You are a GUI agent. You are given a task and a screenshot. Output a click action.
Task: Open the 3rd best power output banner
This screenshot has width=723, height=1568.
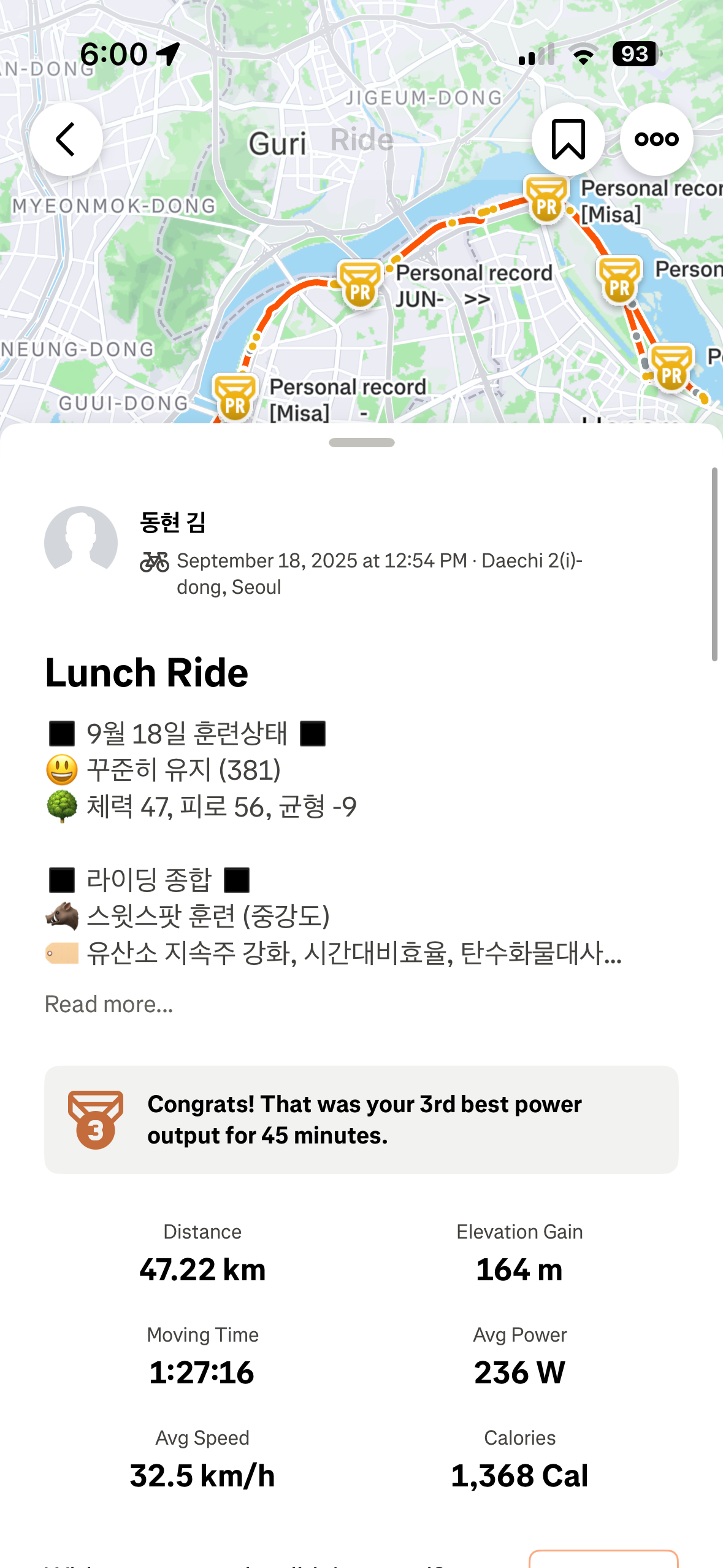pyautogui.click(x=361, y=1120)
